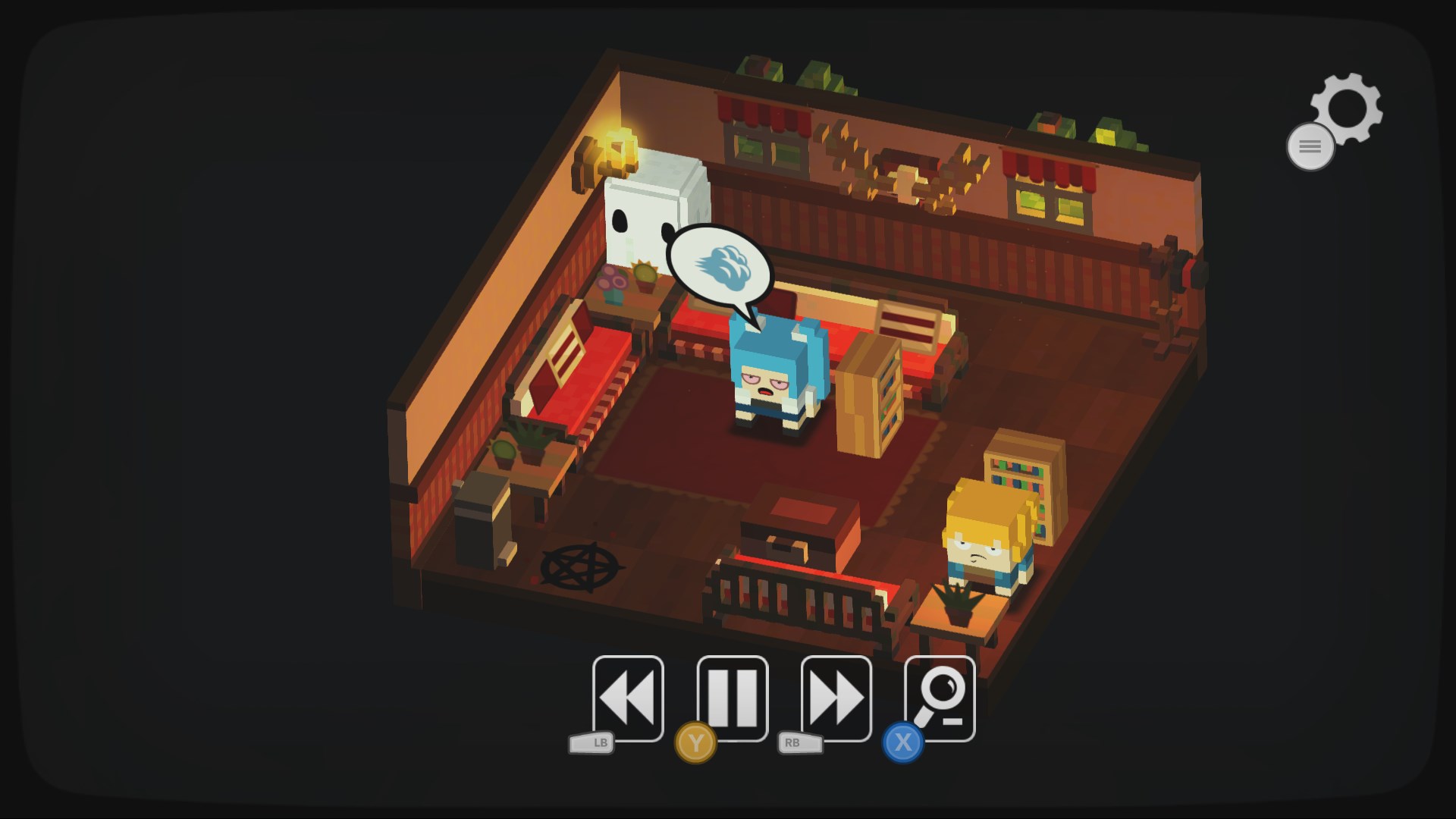
Task: Pause the game
Action: click(x=732, y=698)
